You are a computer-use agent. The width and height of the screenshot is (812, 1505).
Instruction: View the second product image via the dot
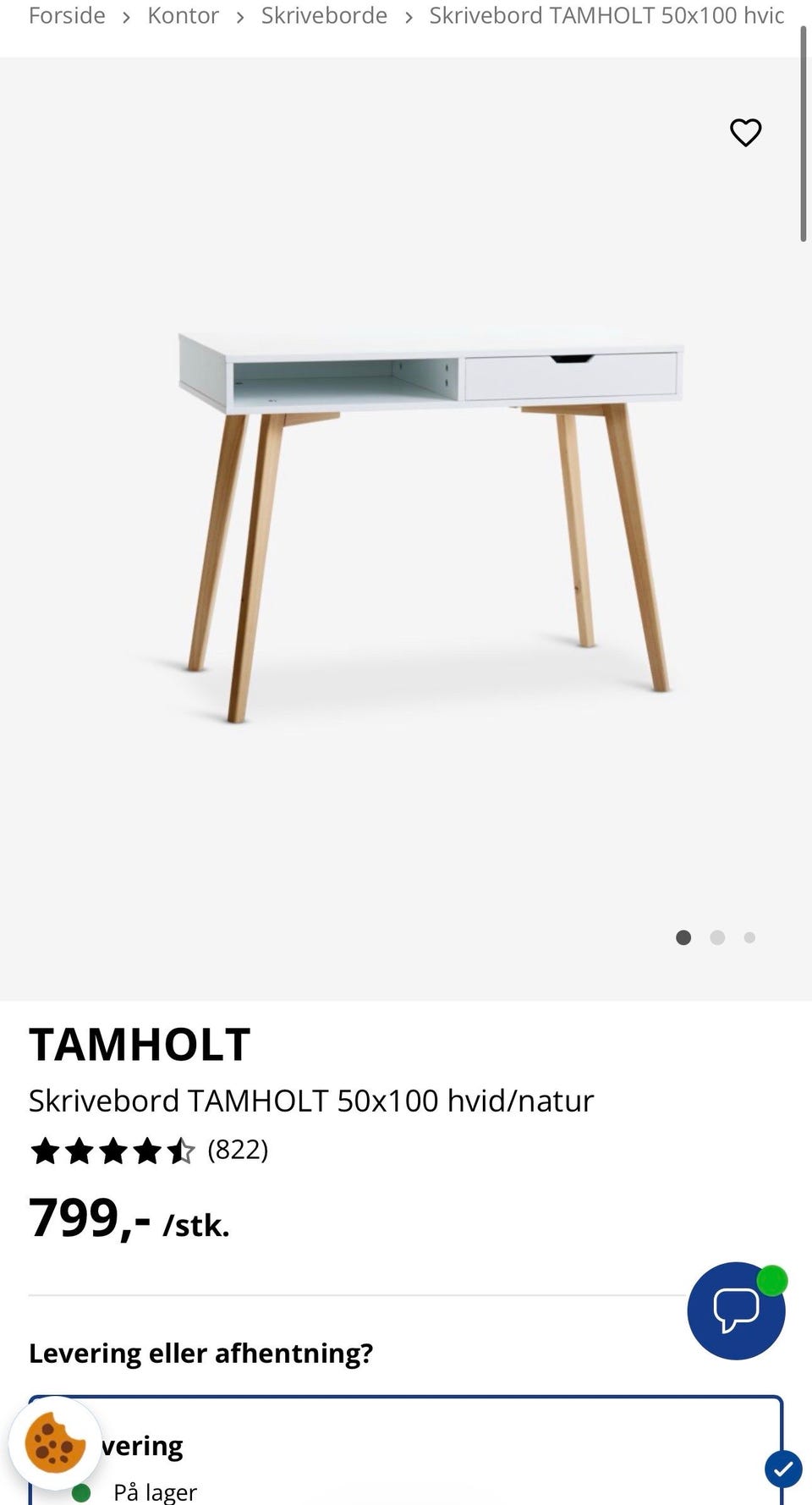coord(717,937)
